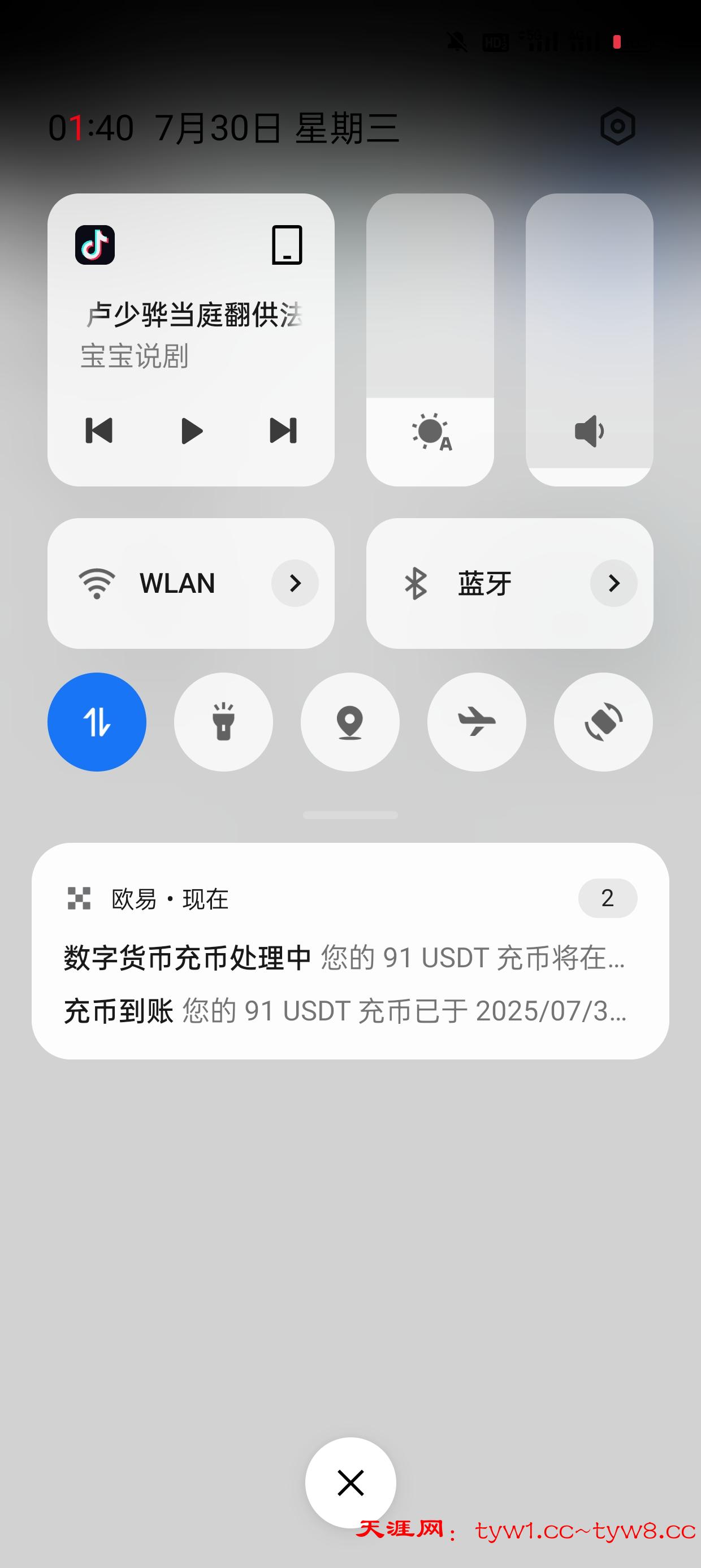The height and width of the screenshot is (1568, 701).
Task: Toggle location services
Action: click(350, 722)
